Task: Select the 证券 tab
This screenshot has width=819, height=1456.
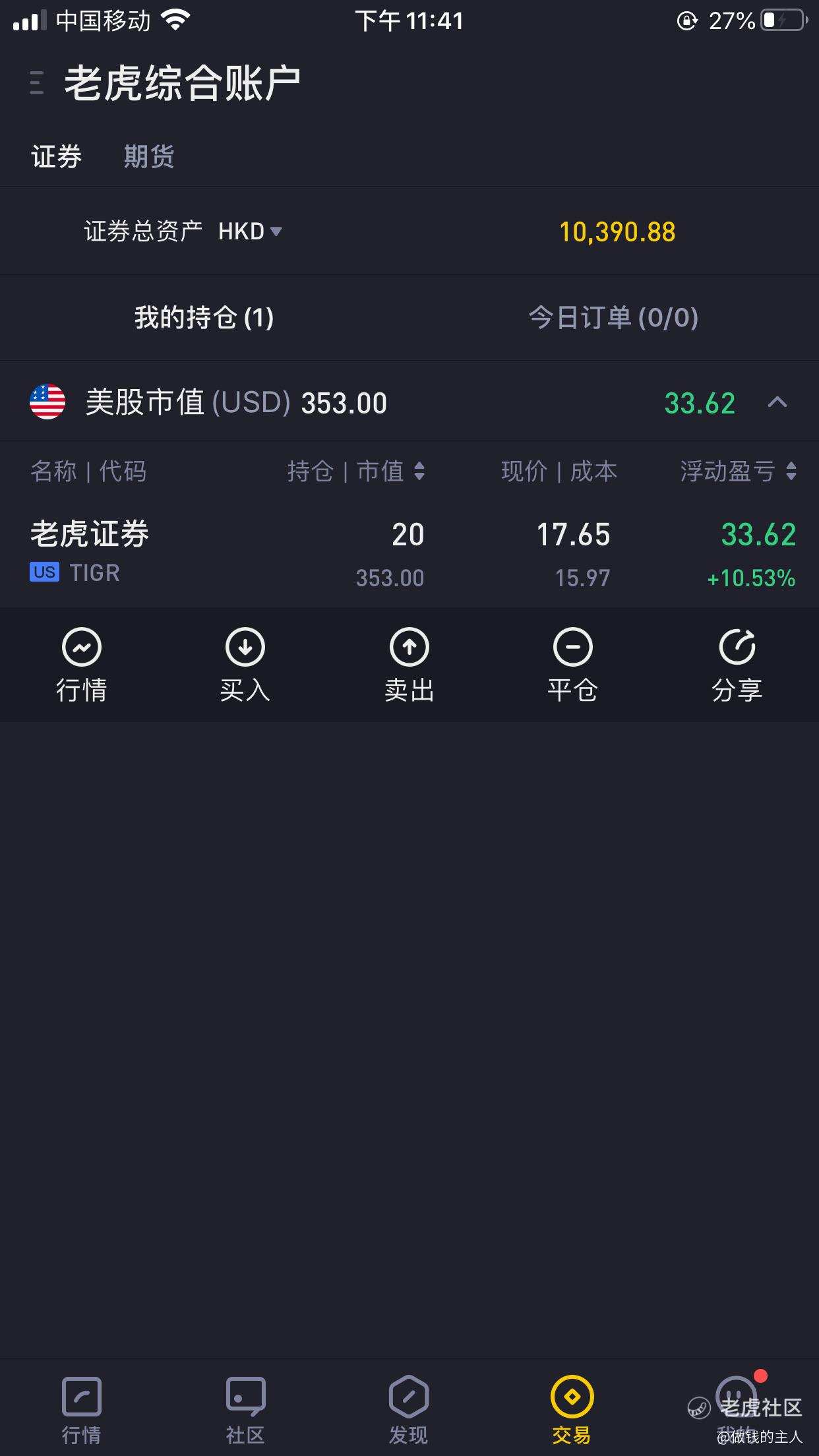Action: [56, 157]
